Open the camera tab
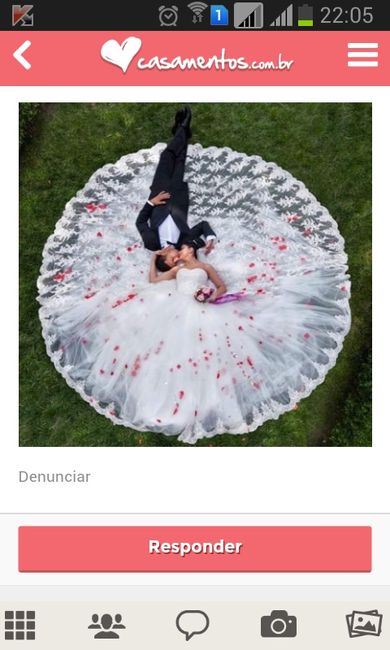Viewport: 390px width, 650px height. pyautogui.click(x=279, y=624)
